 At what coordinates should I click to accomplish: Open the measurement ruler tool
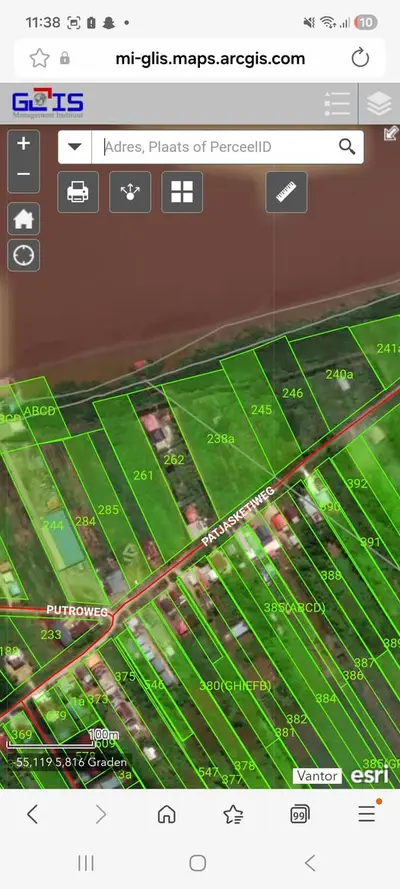pos(286,192)
